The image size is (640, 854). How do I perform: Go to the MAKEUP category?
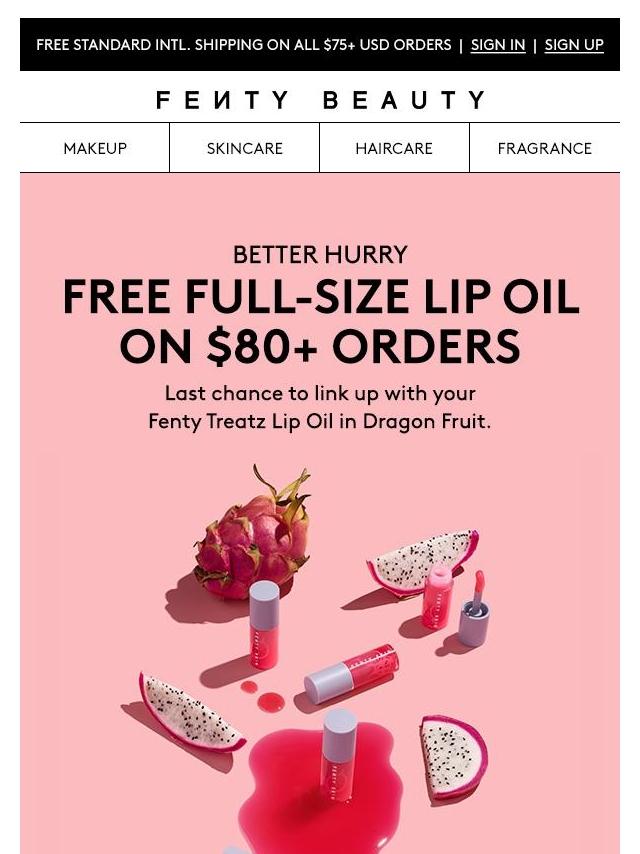click(x=95, y=148)
